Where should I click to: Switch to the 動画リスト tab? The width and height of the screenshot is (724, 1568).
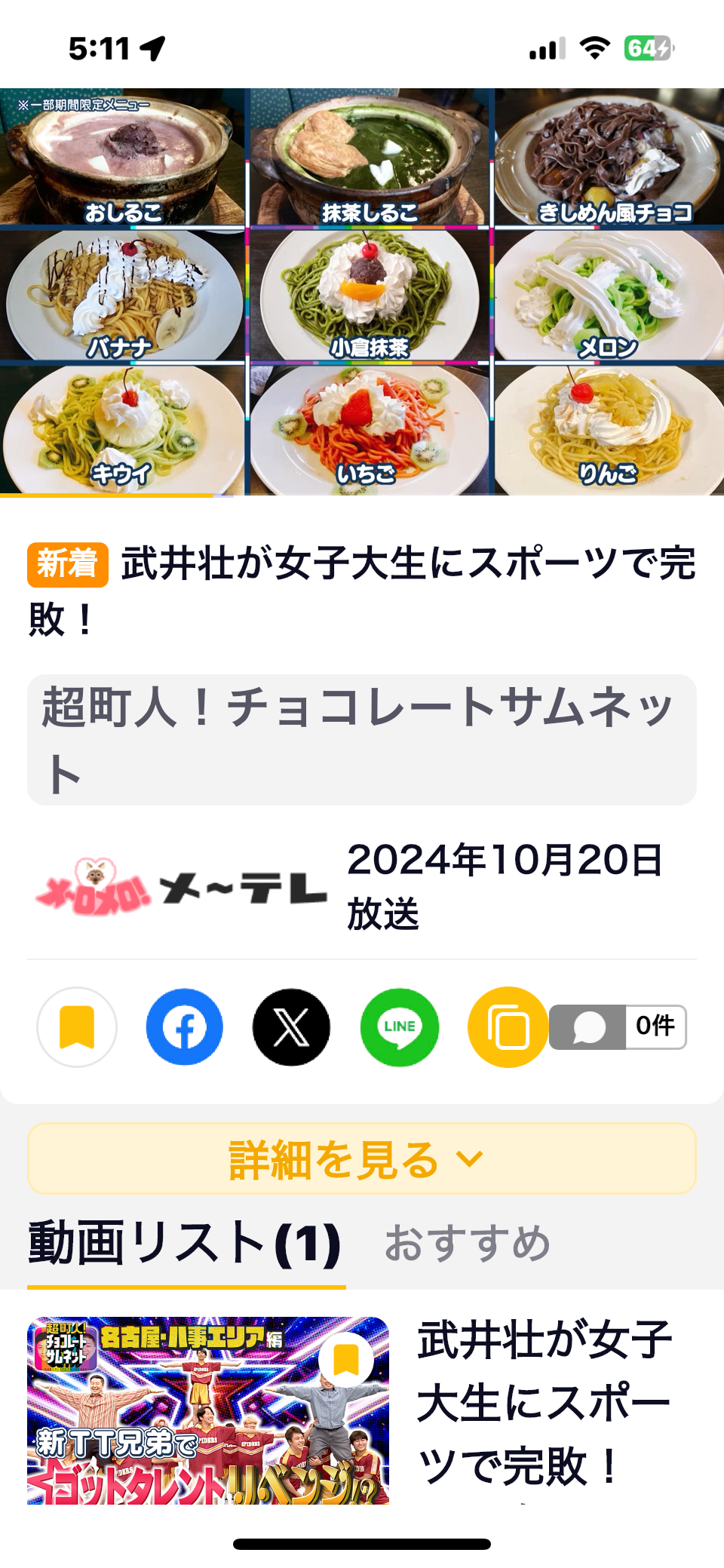(x=186, y=1243)
